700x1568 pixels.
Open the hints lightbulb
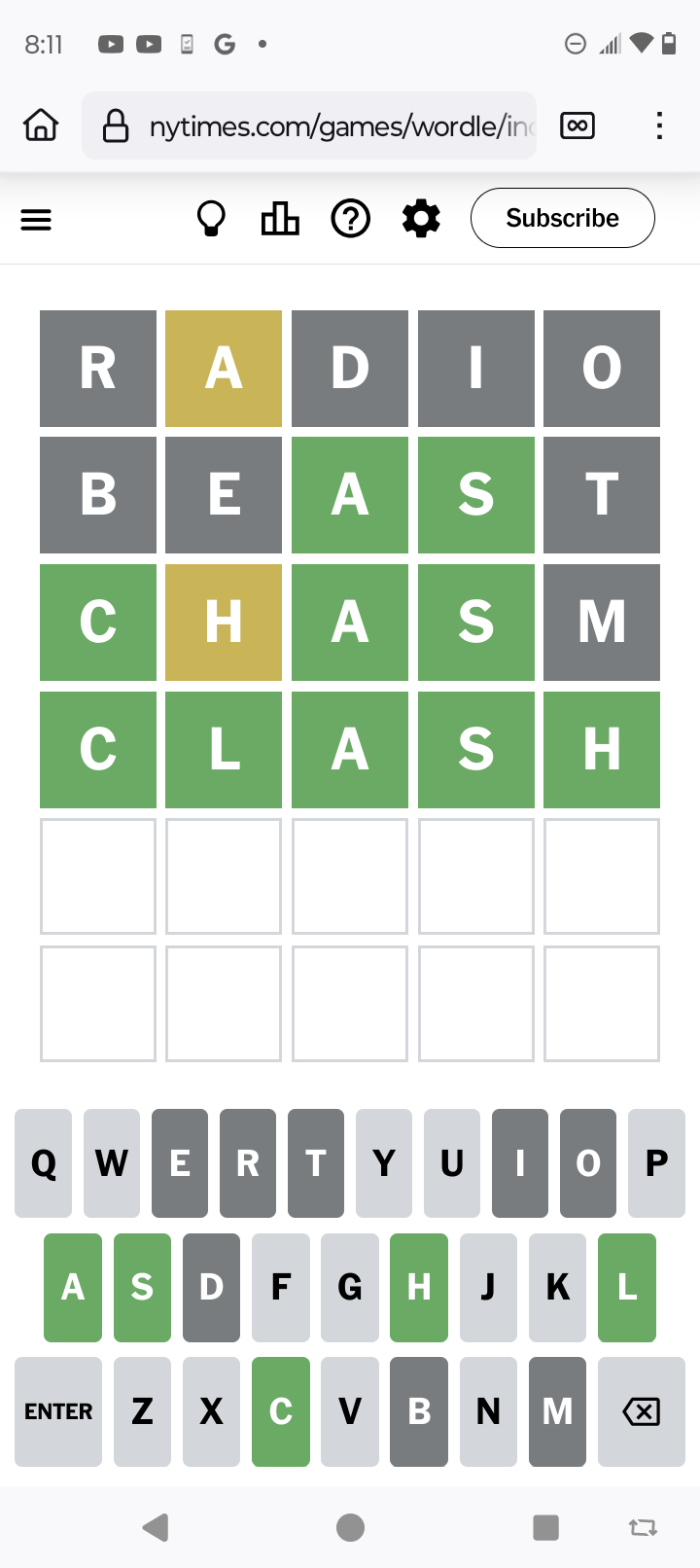(211, 219)
